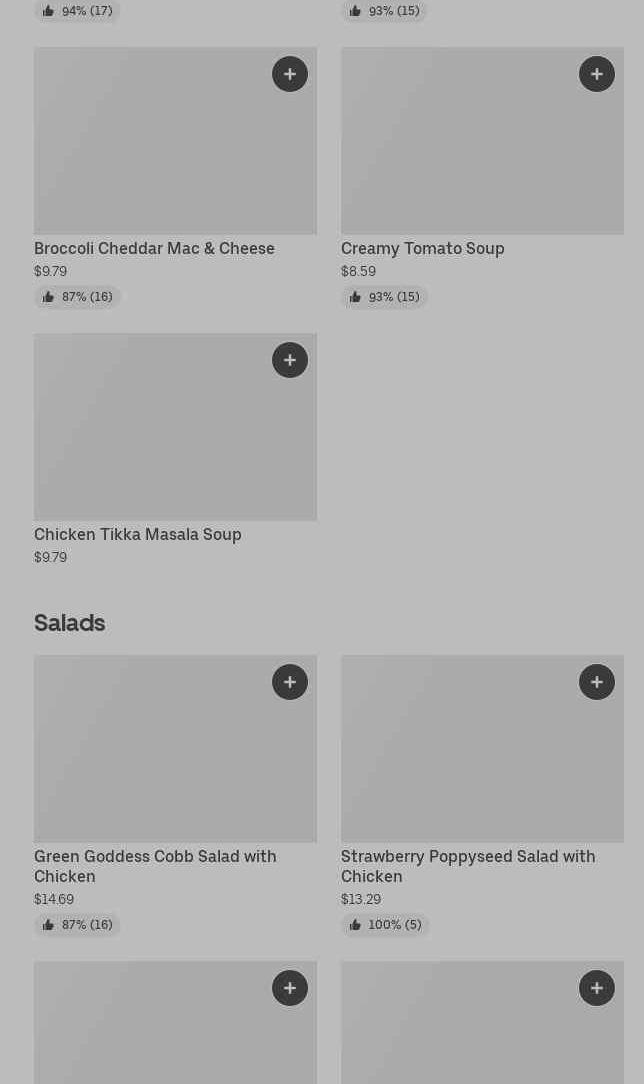Open Strawberry Poppyseed Salad with Chicken
Image resolution: width=644 pixels, height=1084 pixels.
point(467,865)
